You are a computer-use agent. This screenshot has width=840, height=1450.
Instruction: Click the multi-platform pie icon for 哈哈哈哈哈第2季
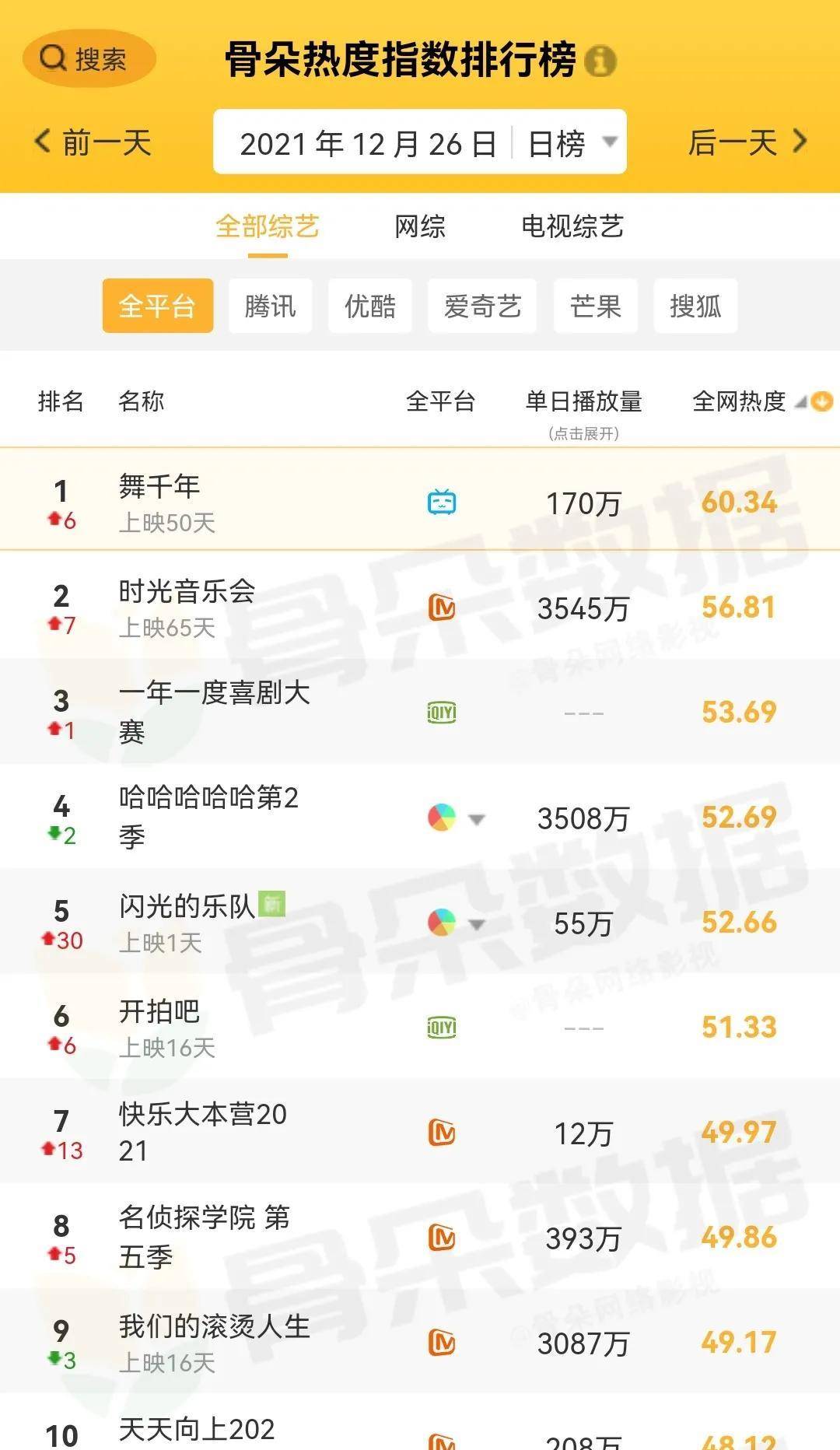click(441, 818)
